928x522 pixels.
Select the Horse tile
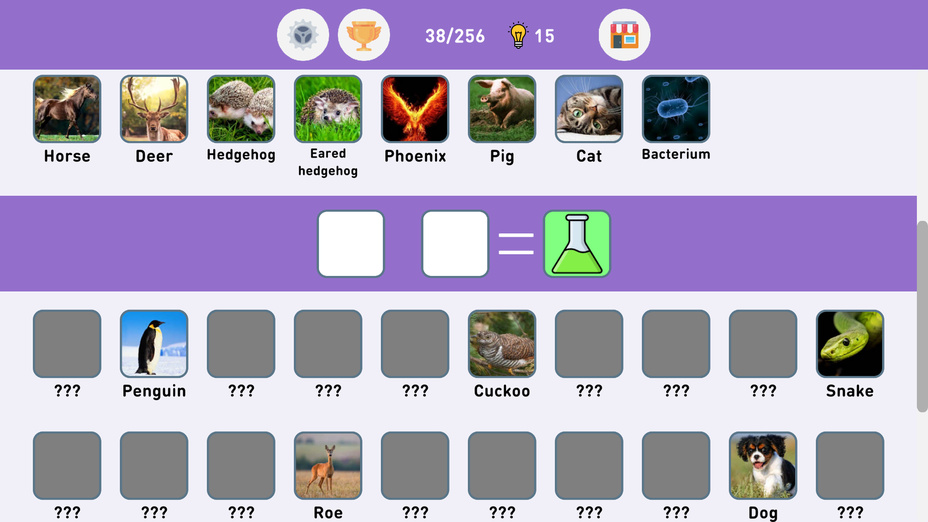click(x=67, y=109)
